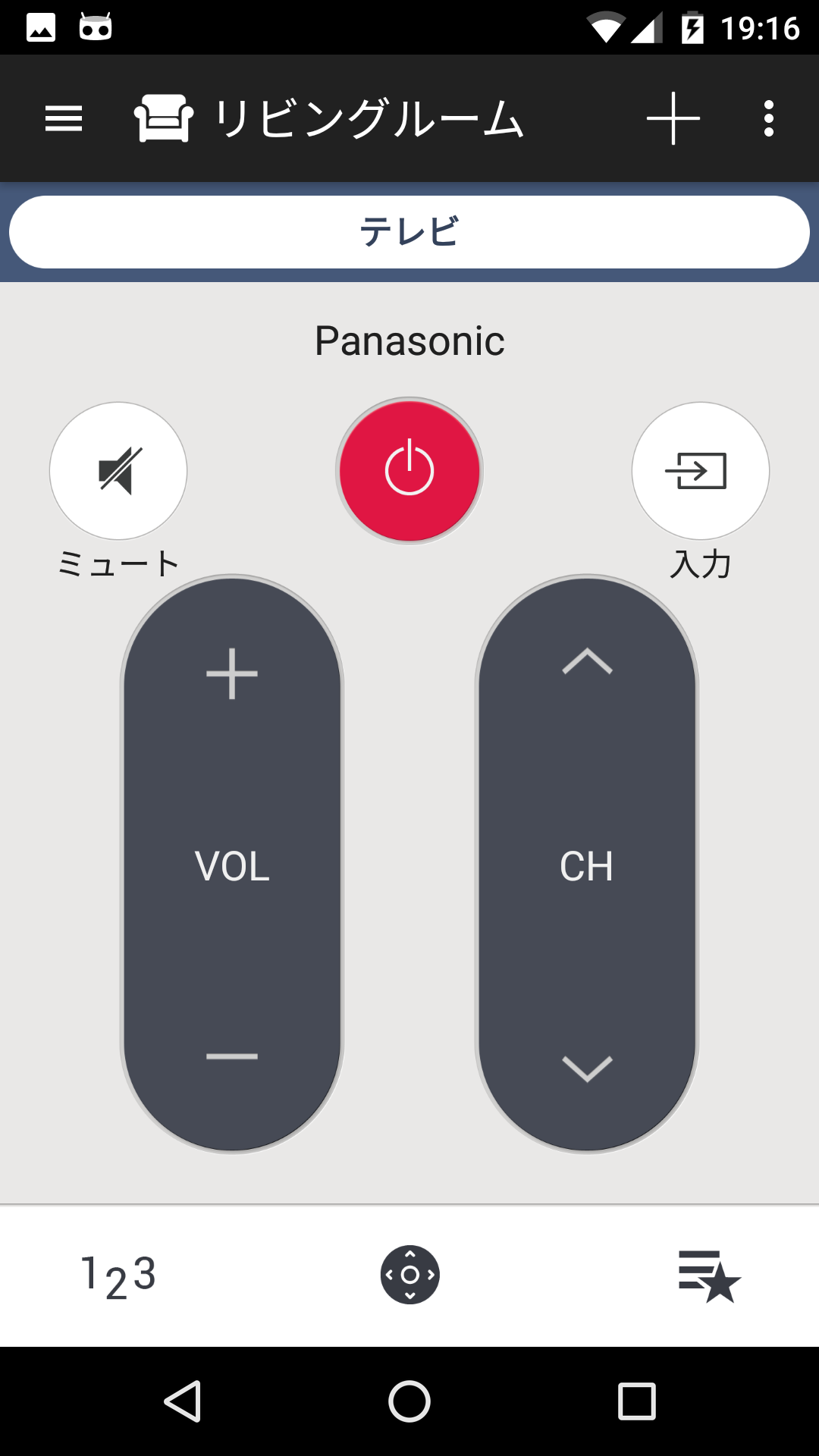The width and height of the screenshot is (819, 1456).
Task: Go to next channel with up arrow
Action: pyautogui.click(x=587, y=661)
